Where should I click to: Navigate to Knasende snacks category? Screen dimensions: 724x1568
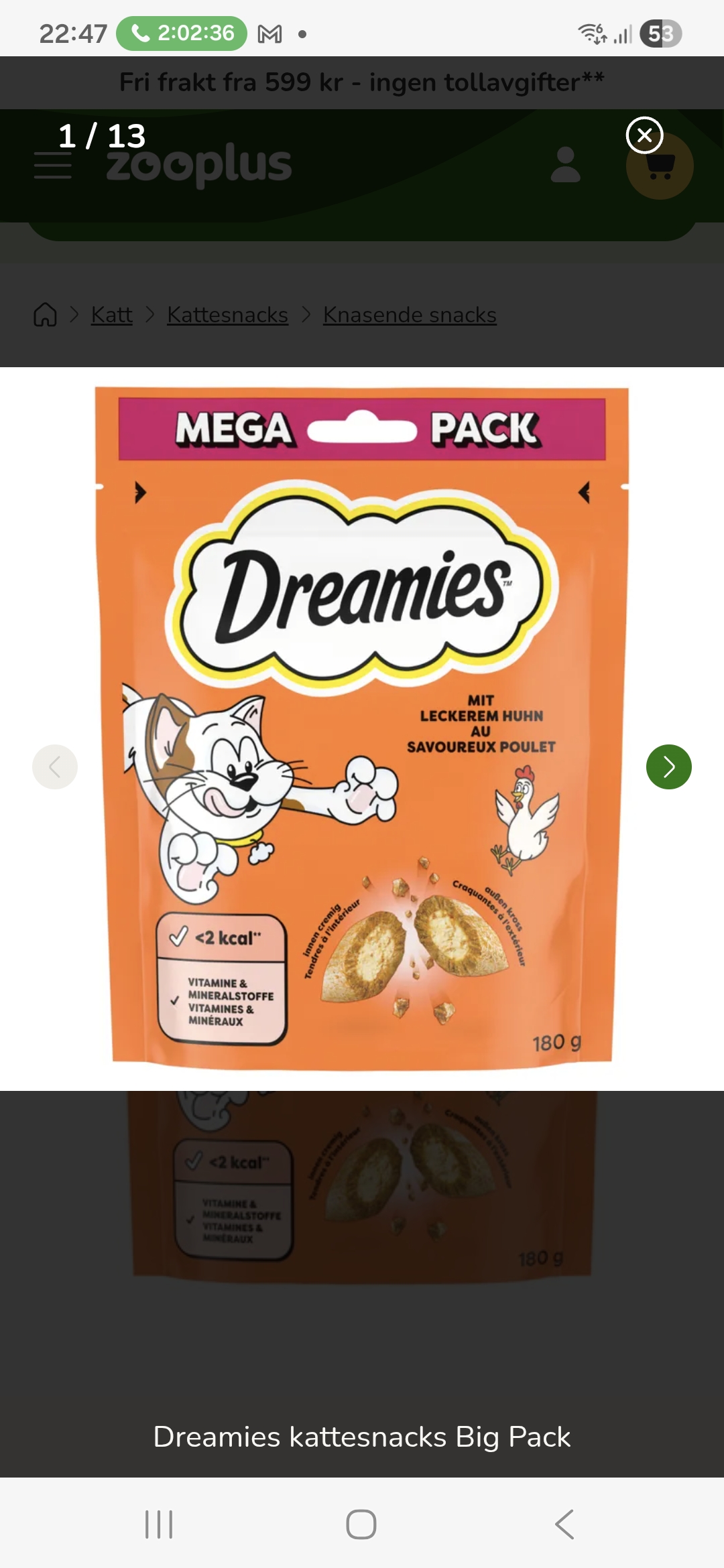[x=409, y=314]
